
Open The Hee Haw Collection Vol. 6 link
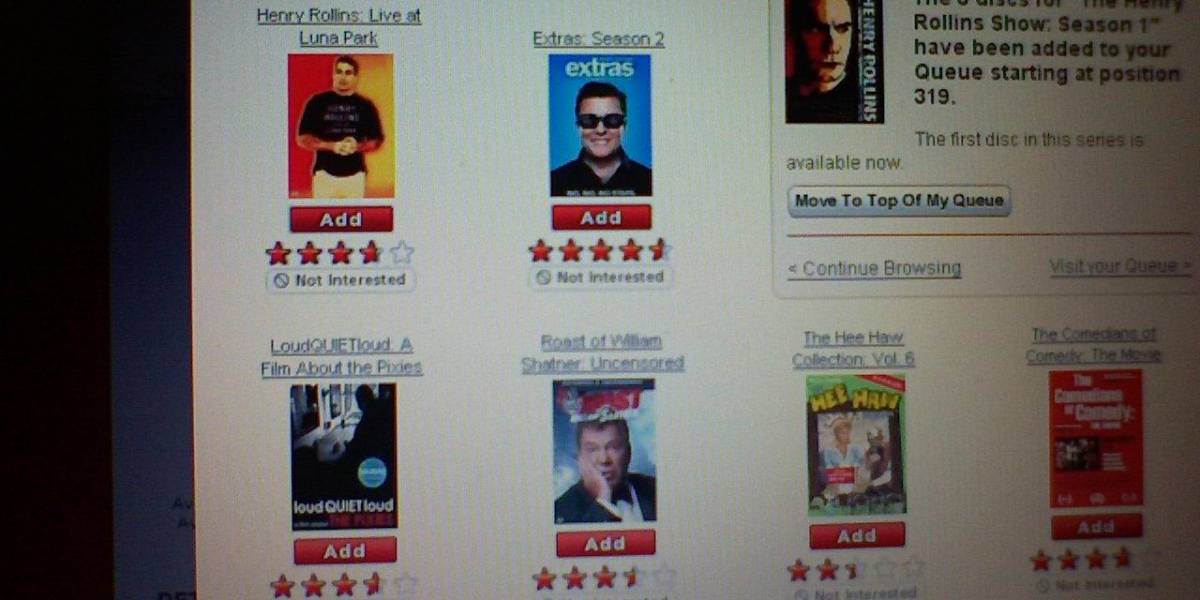point(853,349)
